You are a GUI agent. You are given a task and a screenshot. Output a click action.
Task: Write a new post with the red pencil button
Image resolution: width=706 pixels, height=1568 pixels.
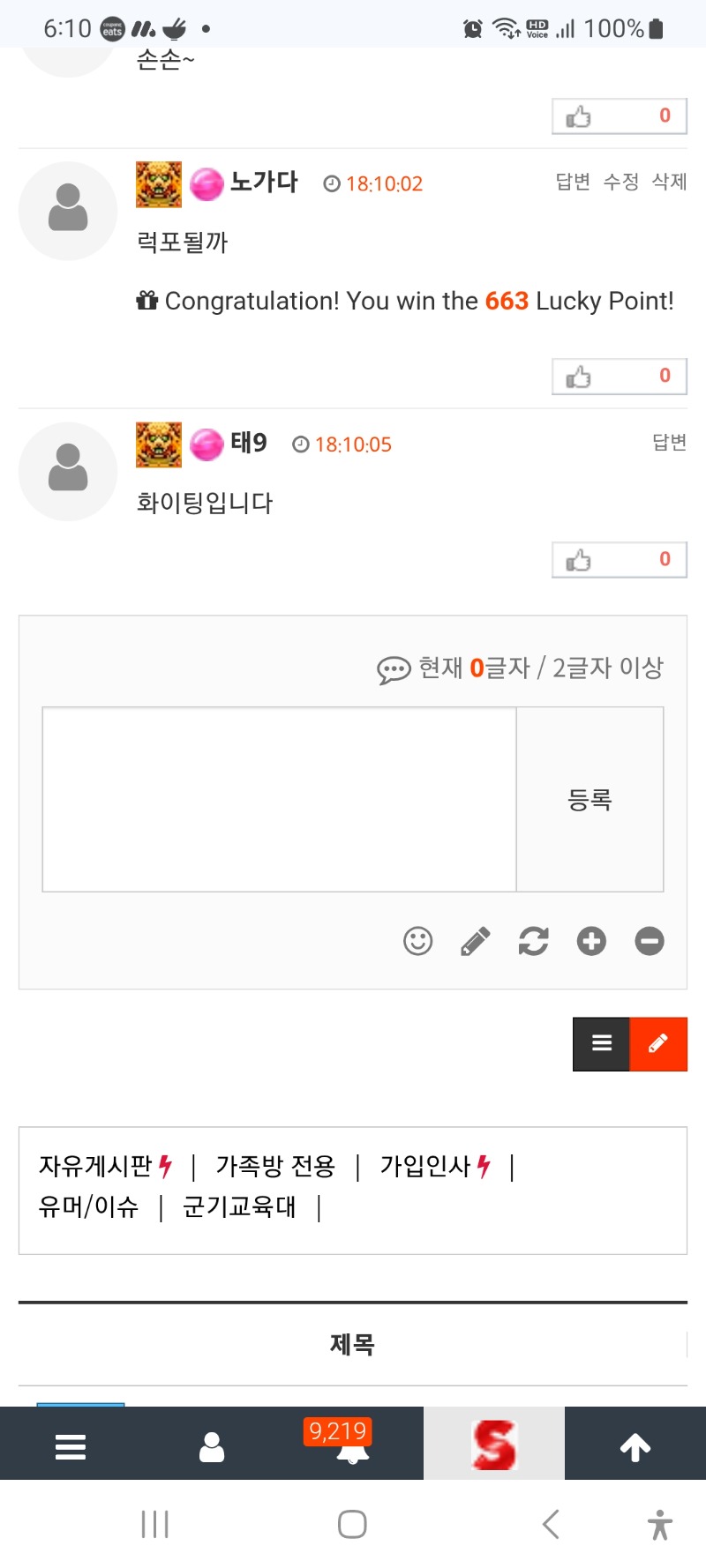[x=658, y=1044]
